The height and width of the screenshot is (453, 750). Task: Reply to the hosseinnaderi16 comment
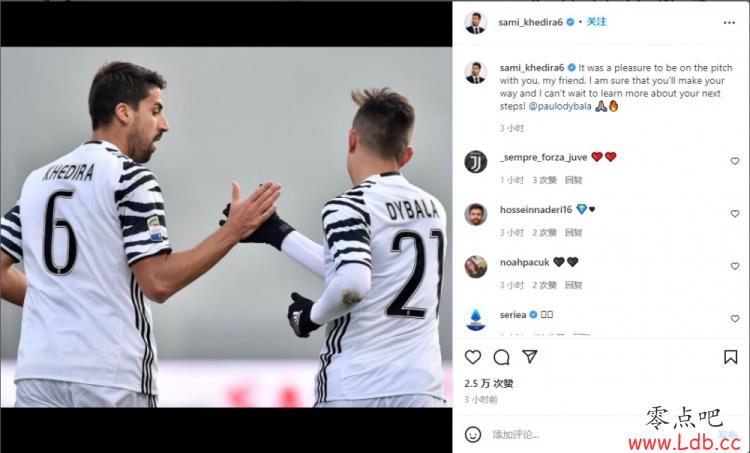[x=573, y=232]
